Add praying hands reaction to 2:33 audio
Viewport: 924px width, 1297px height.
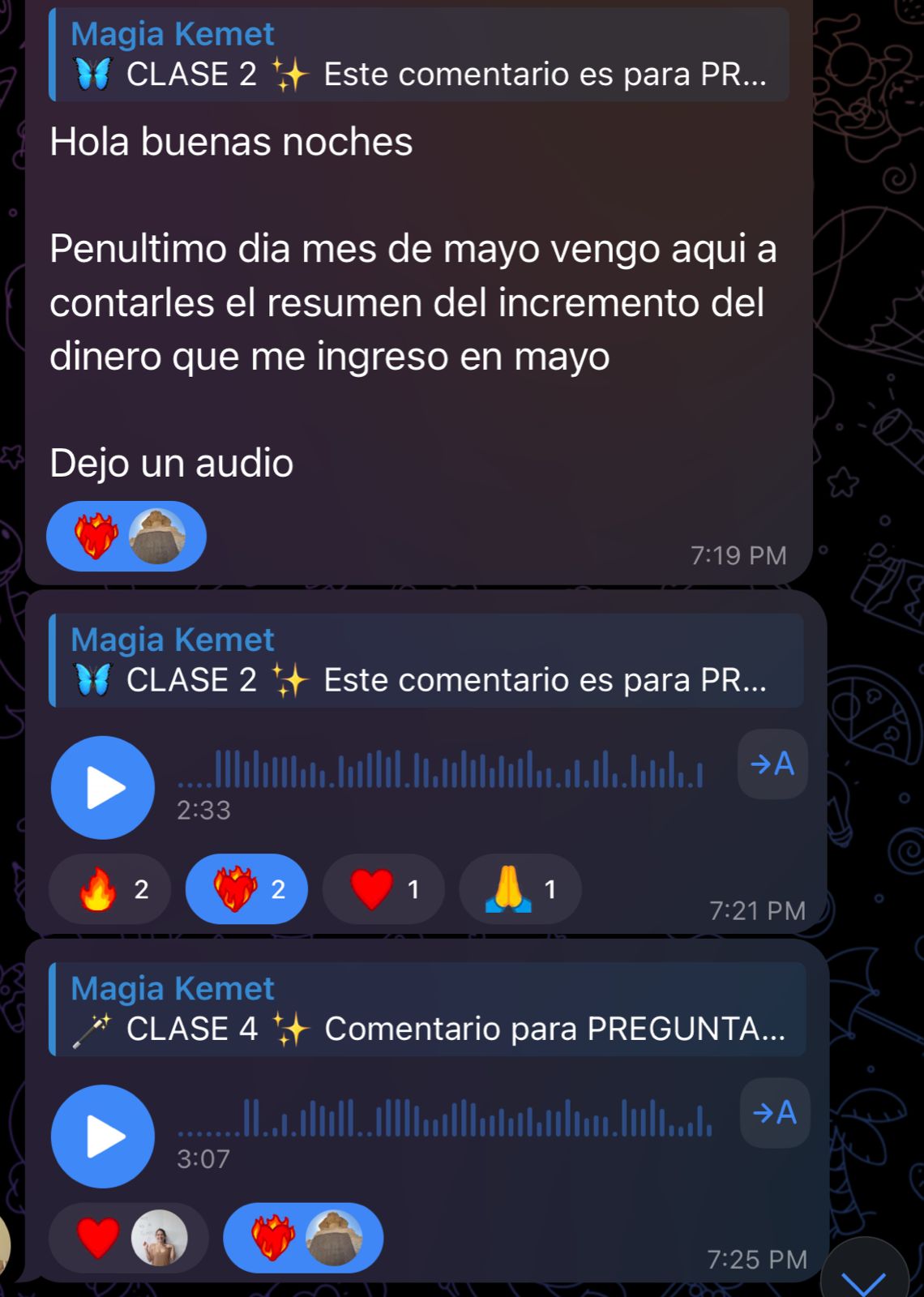coord(520,889)
